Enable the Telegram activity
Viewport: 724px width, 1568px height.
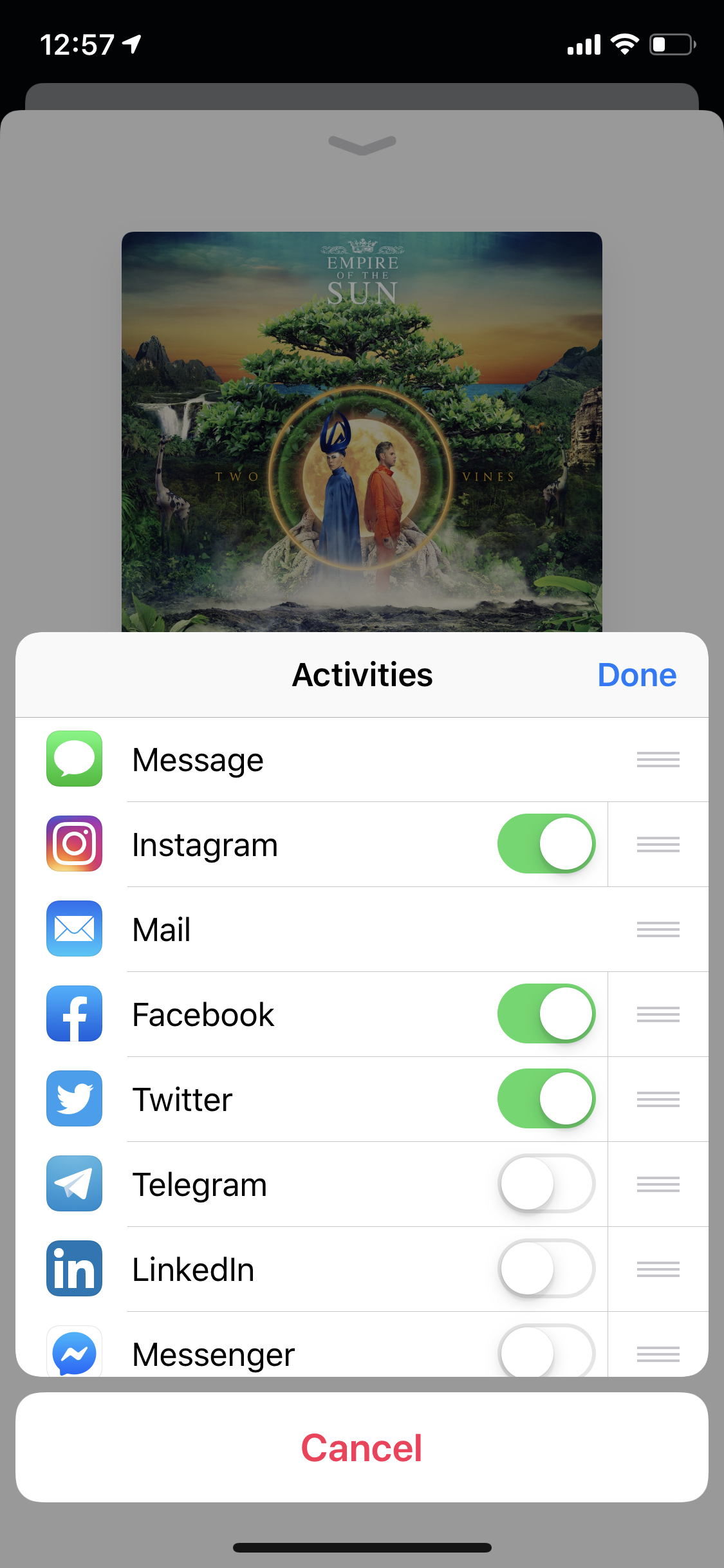(x=546, y=1184)
